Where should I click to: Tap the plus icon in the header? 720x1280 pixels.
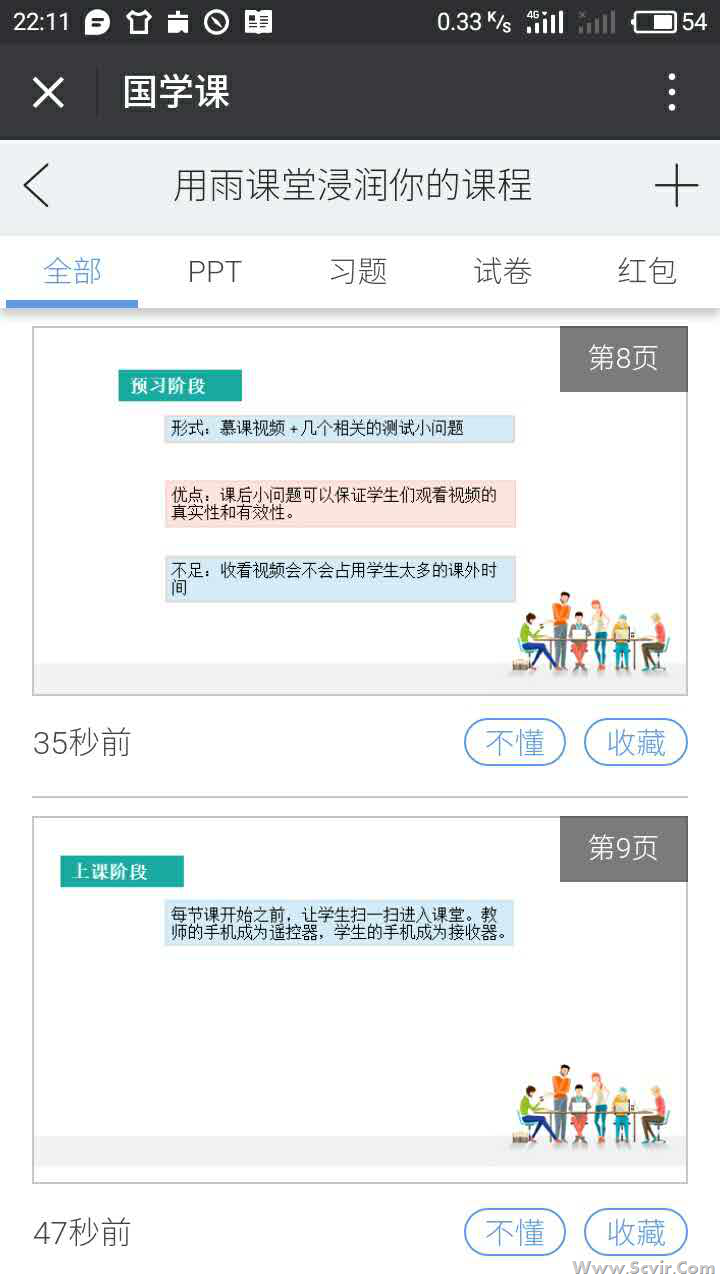click(x=676, y=186)
